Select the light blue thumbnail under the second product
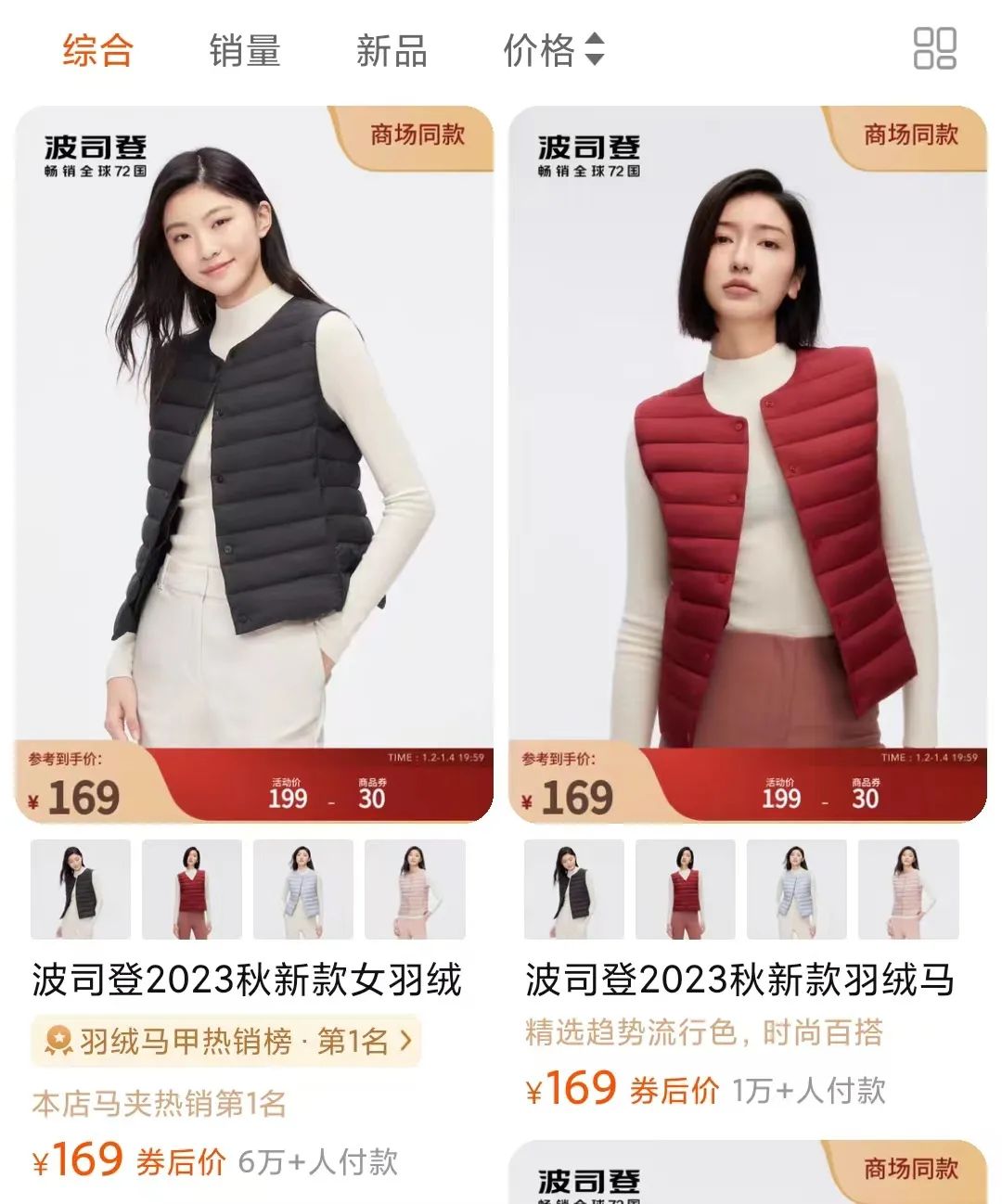1002x1204 pixels. click(x=797, y=889)
